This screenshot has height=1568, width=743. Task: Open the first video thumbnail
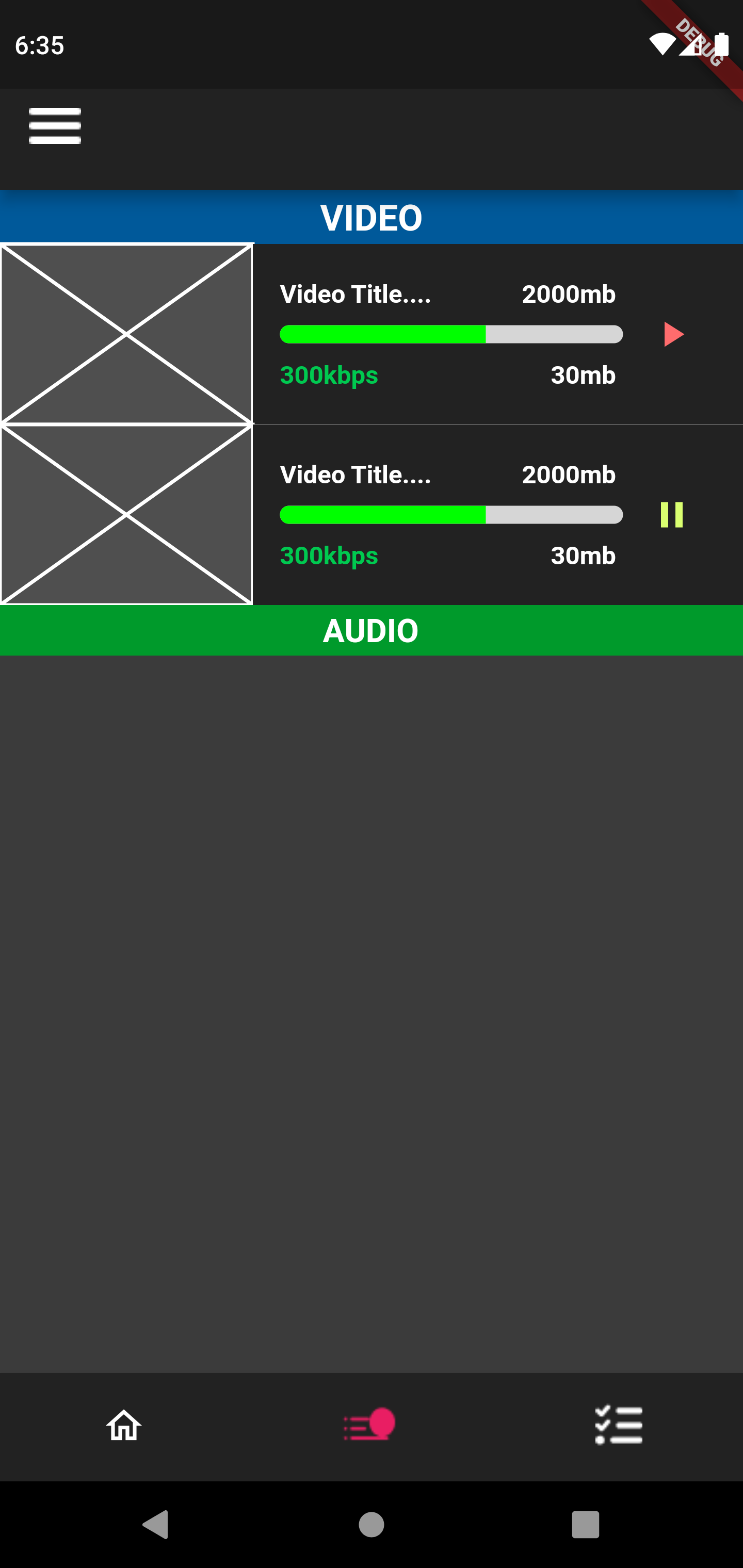click(126, 334)
